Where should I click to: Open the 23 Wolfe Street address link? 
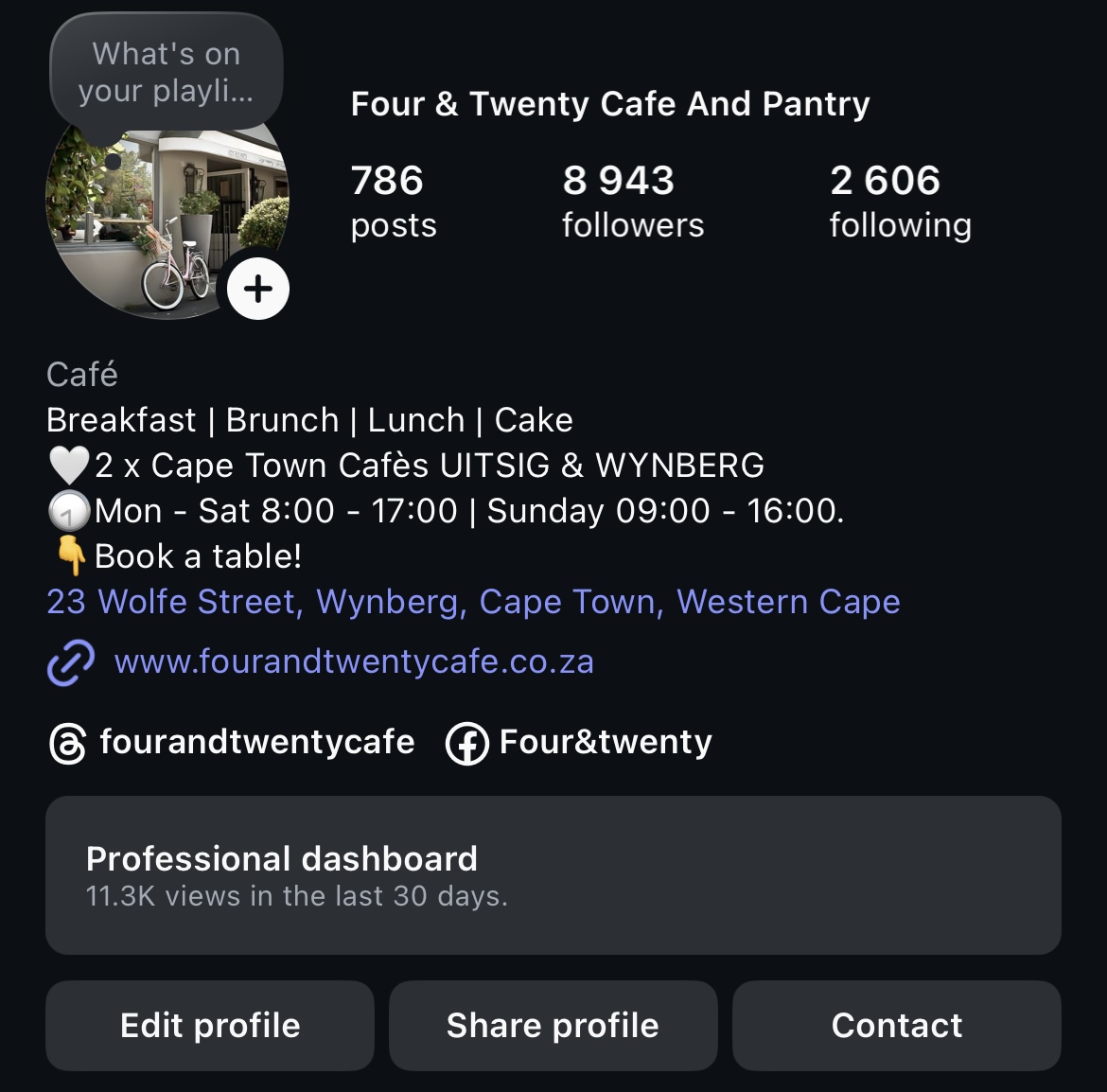[473, 602]
